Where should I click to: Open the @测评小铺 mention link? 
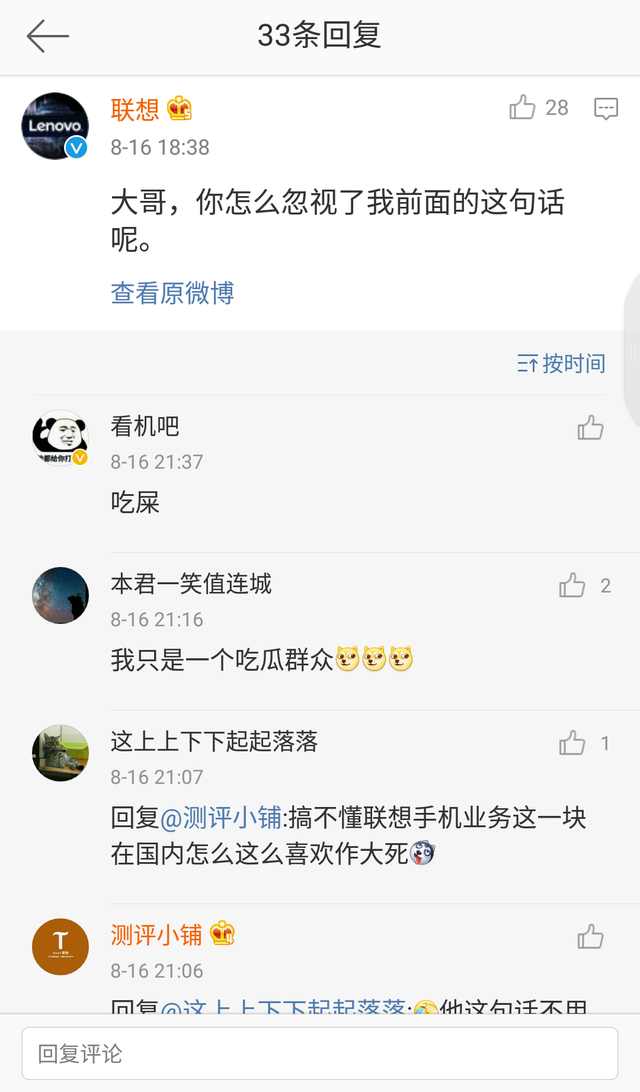[x=222, y=818]
